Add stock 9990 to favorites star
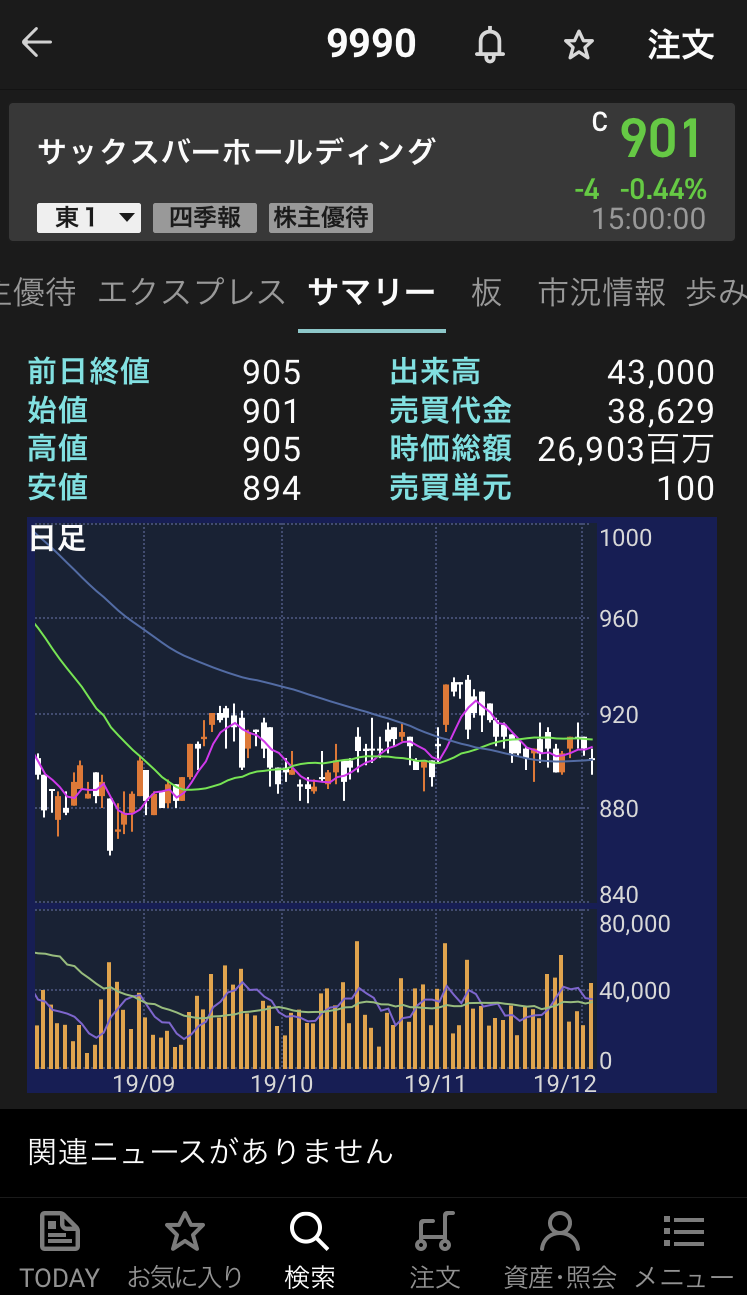 pos(579,45)
